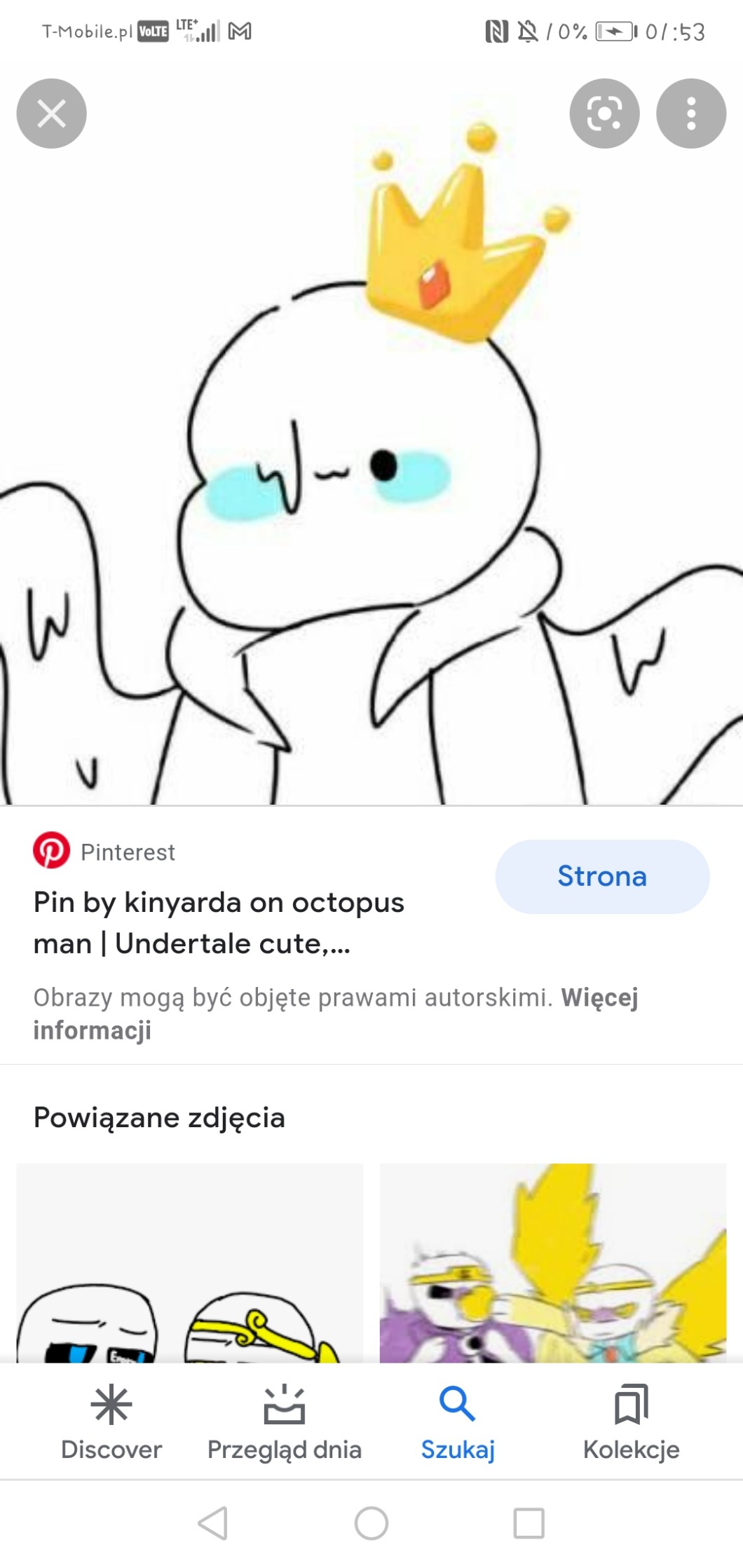Image resolution: width=743 pixels, height=1568 pixels.
Task: Go back using the system back button
Action: coord(213,1522)
